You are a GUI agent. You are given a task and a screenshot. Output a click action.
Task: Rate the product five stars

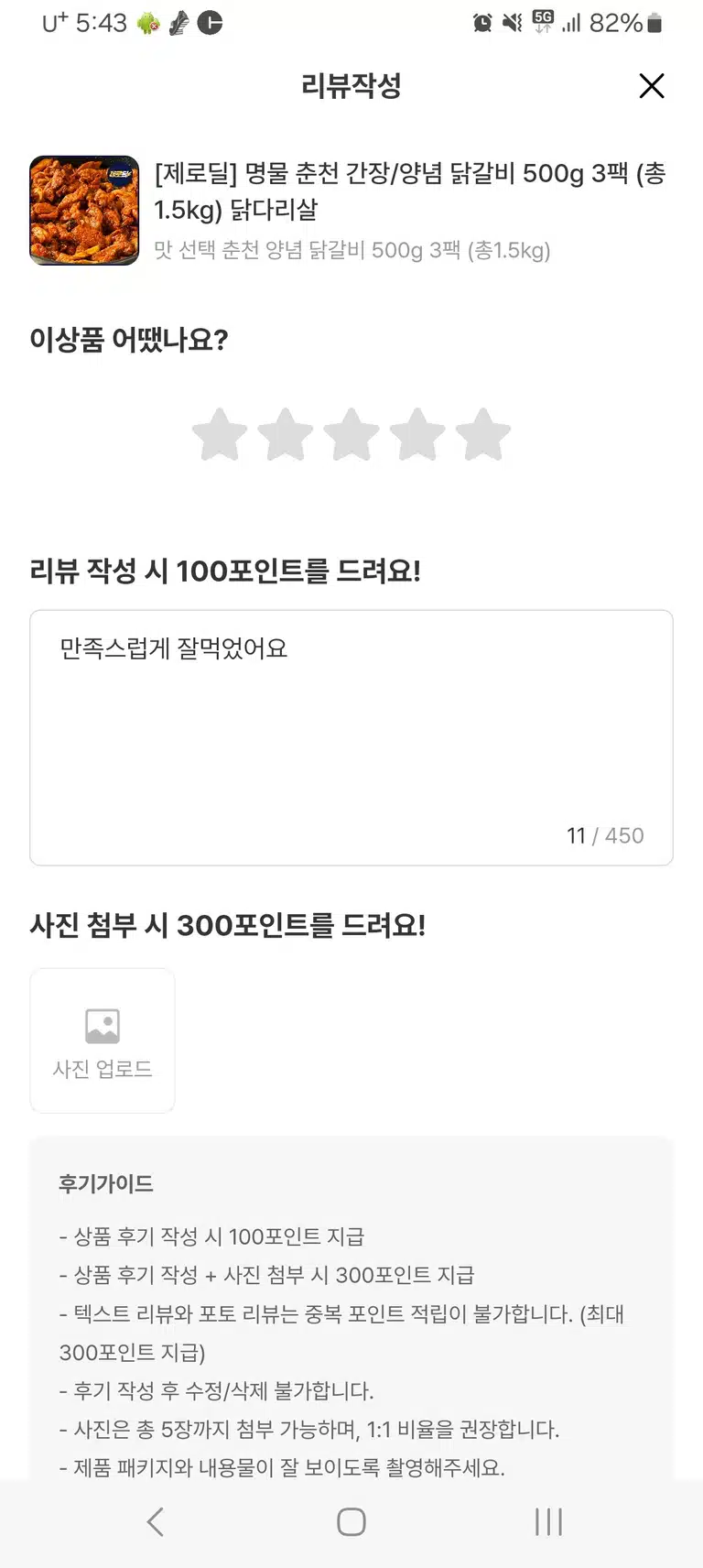[x=483, y=434]
